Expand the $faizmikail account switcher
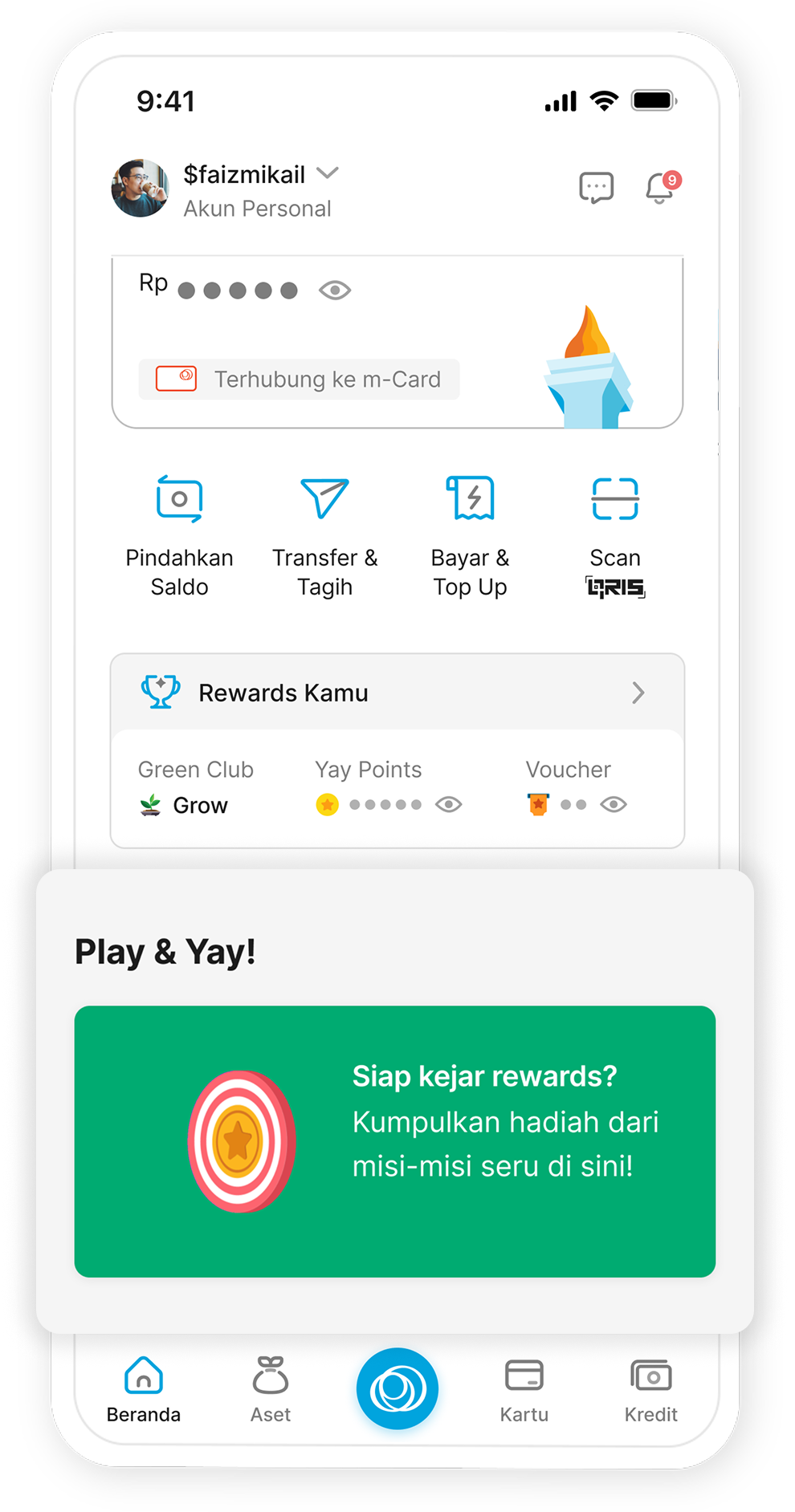Viewport: 795px width, 1512px height. point(328,173)
